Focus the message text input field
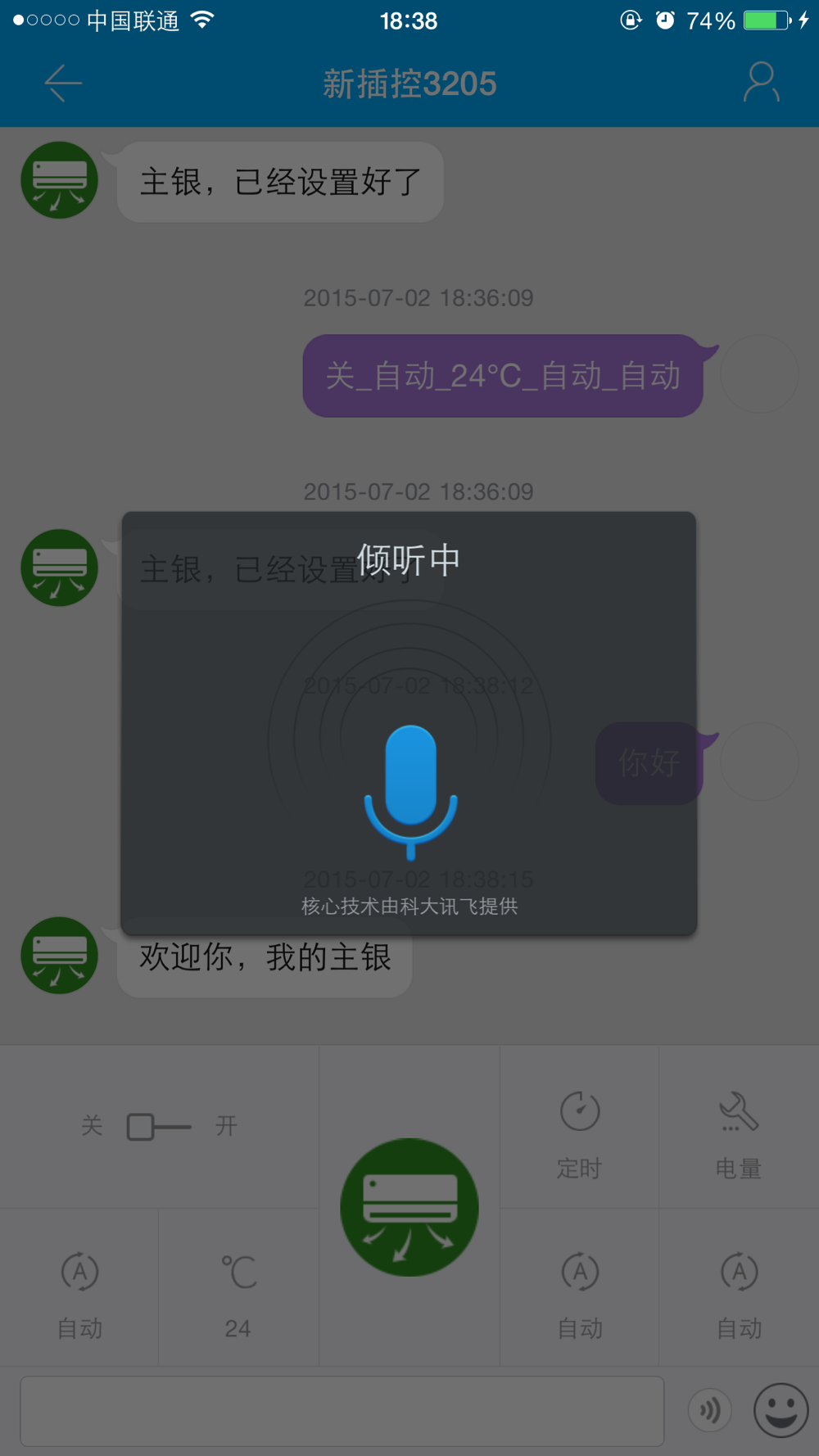Image resolution: width=819 pixels, height=1456 pixels. click(342, 1411)
